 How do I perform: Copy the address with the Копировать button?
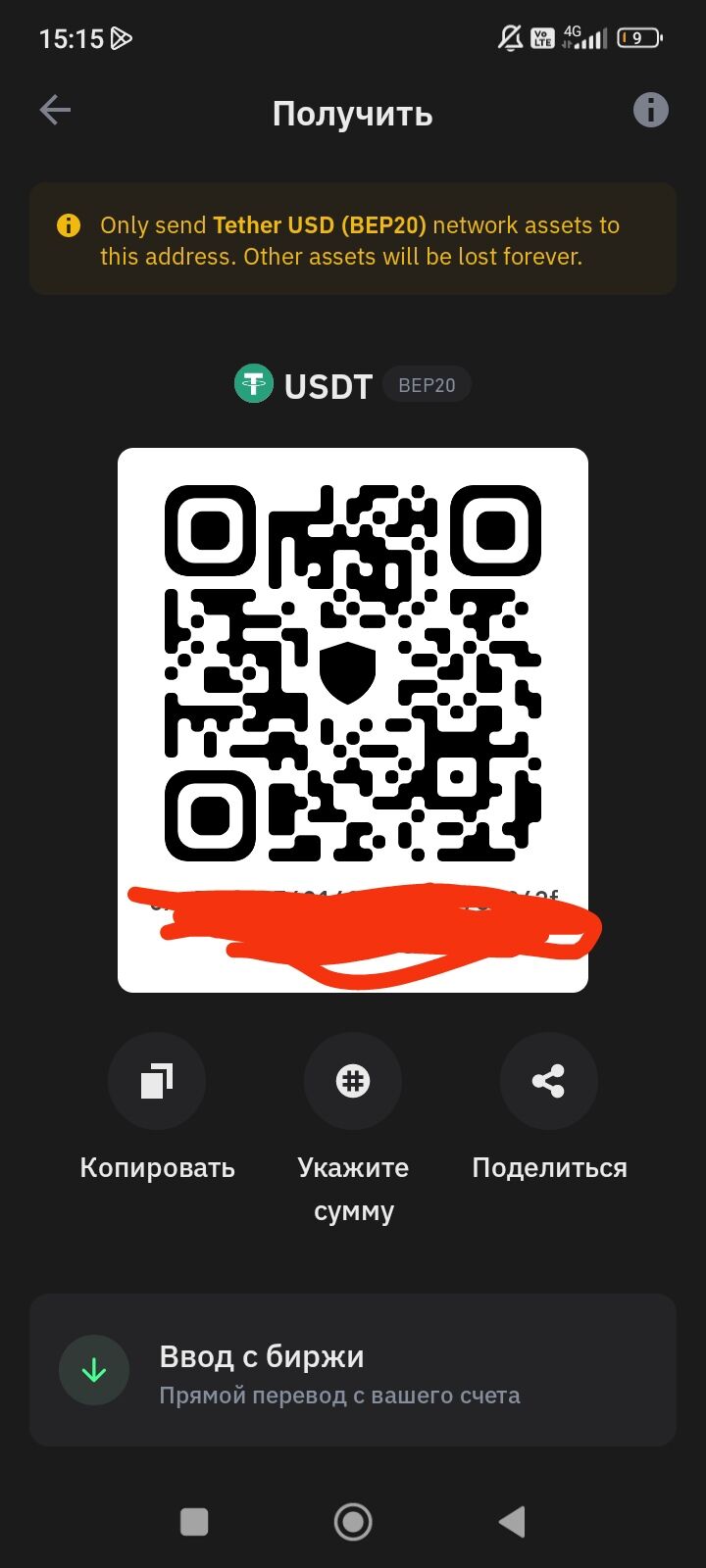tap(157, 1082)
